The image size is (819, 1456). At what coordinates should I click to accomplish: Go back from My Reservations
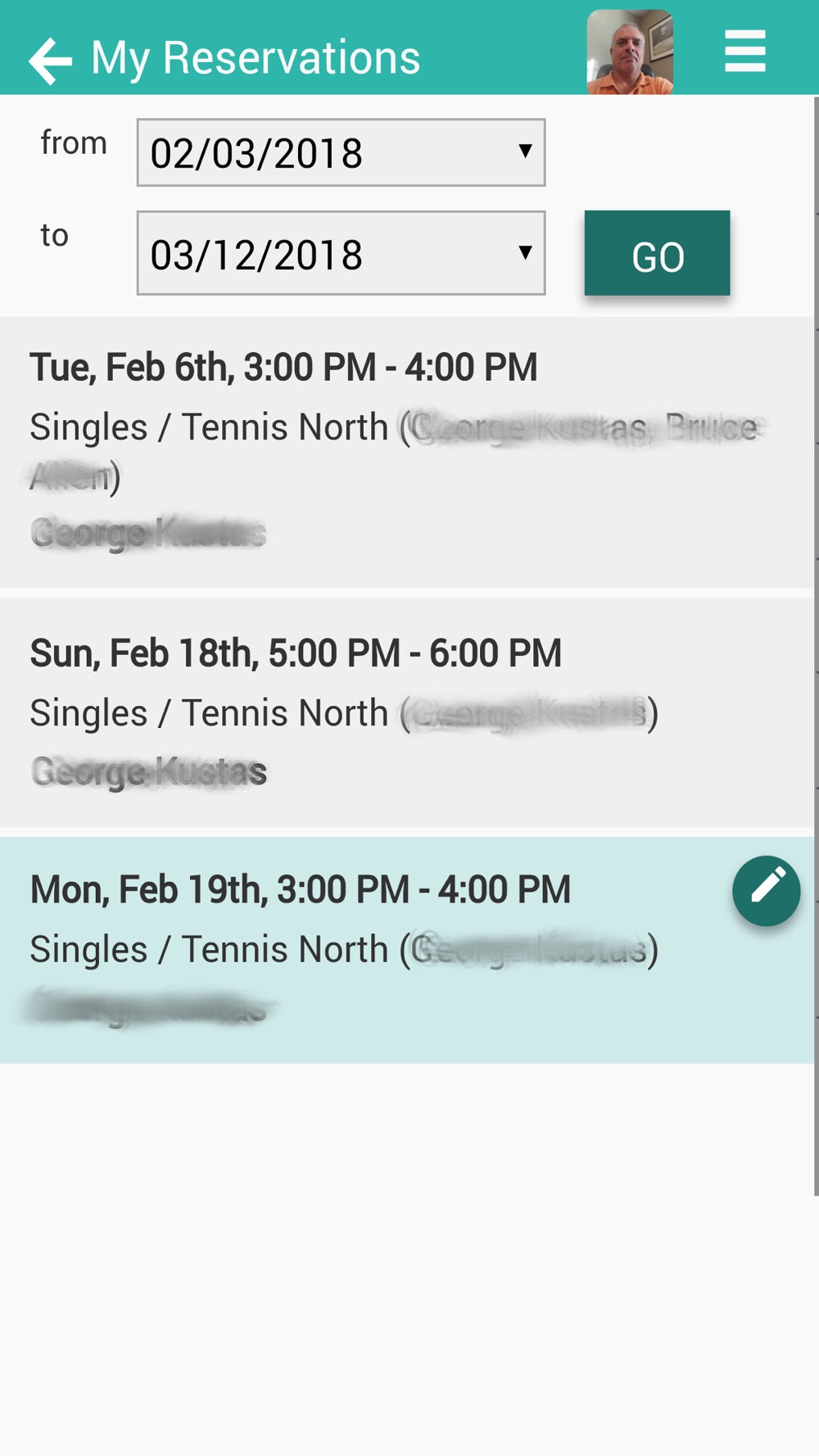coord(49,59)
